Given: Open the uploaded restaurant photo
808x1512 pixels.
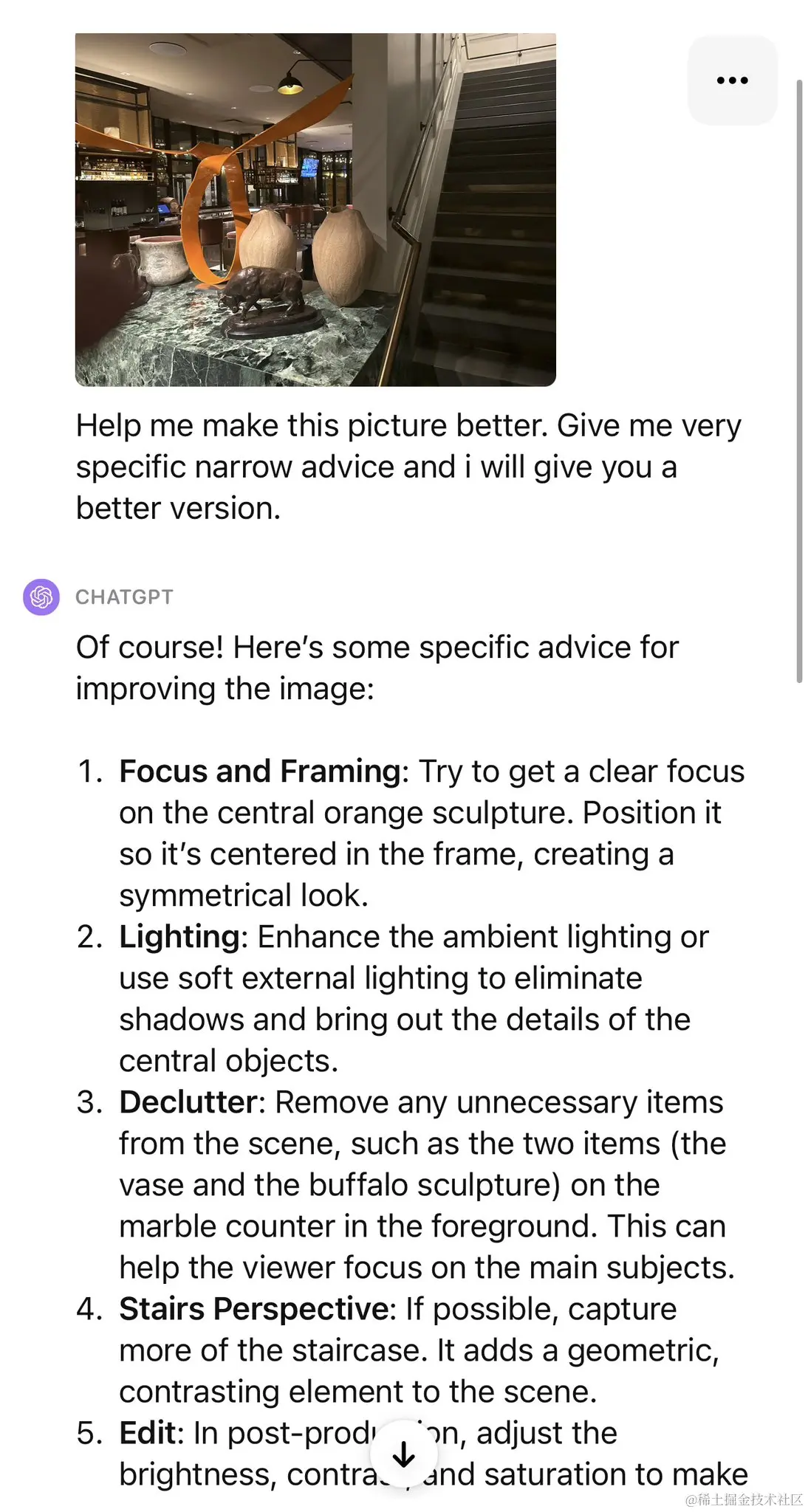Looking at the screenshot, I should 315,210.
